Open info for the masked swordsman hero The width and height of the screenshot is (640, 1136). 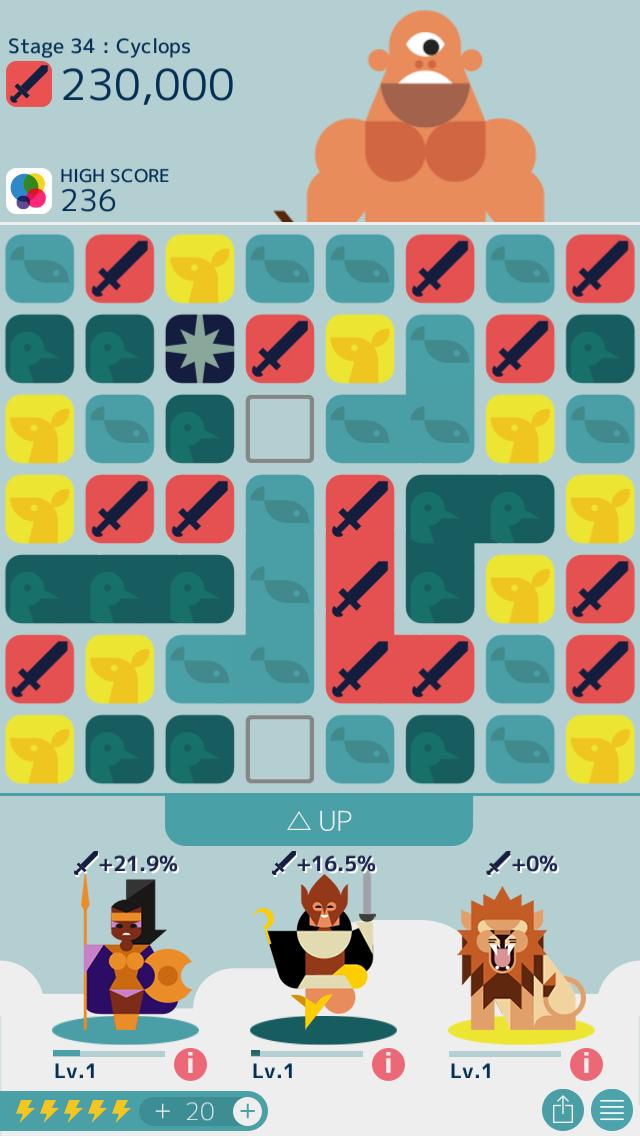[388, 1064]
